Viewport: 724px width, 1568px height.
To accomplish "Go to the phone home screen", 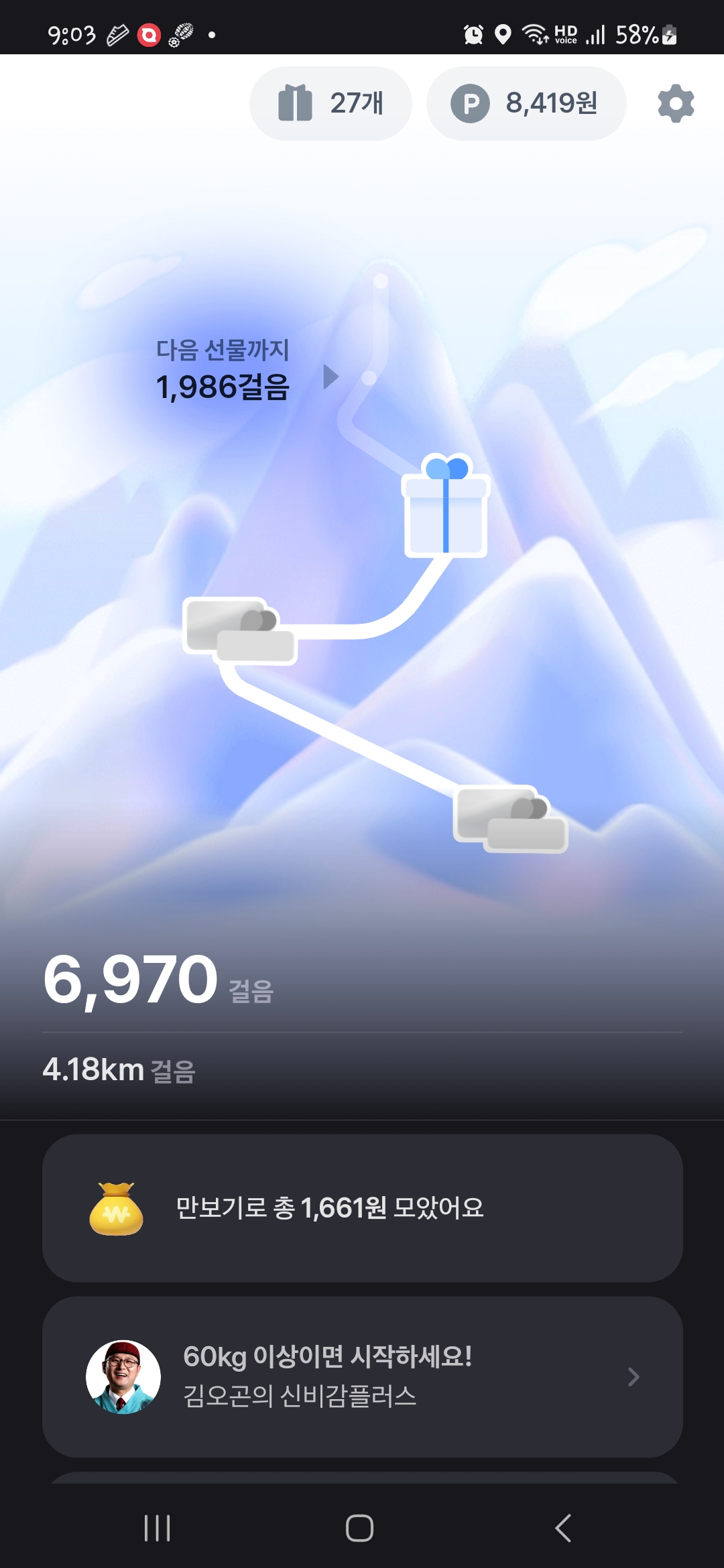I will point(359,1528).
